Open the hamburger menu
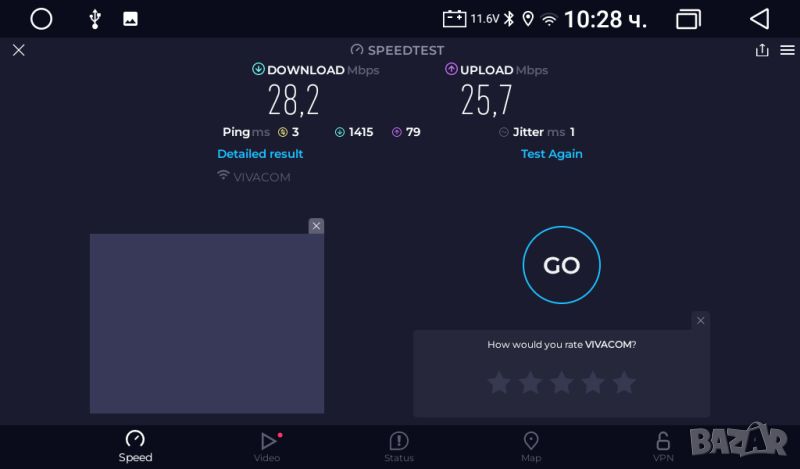The height and width of the screenshot is (469, 800). pos(787,50)
